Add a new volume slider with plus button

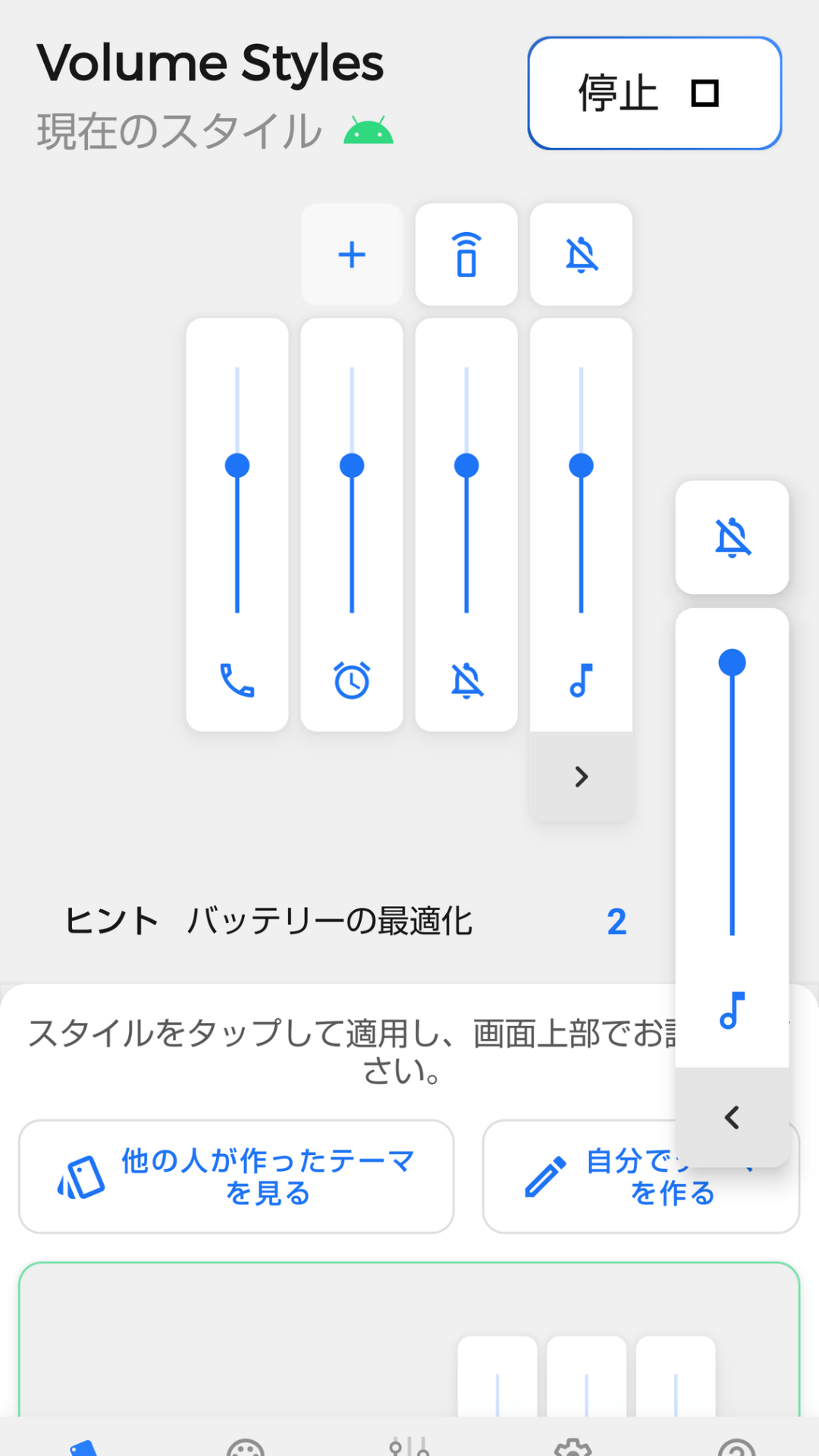click(x=352, y=255)
